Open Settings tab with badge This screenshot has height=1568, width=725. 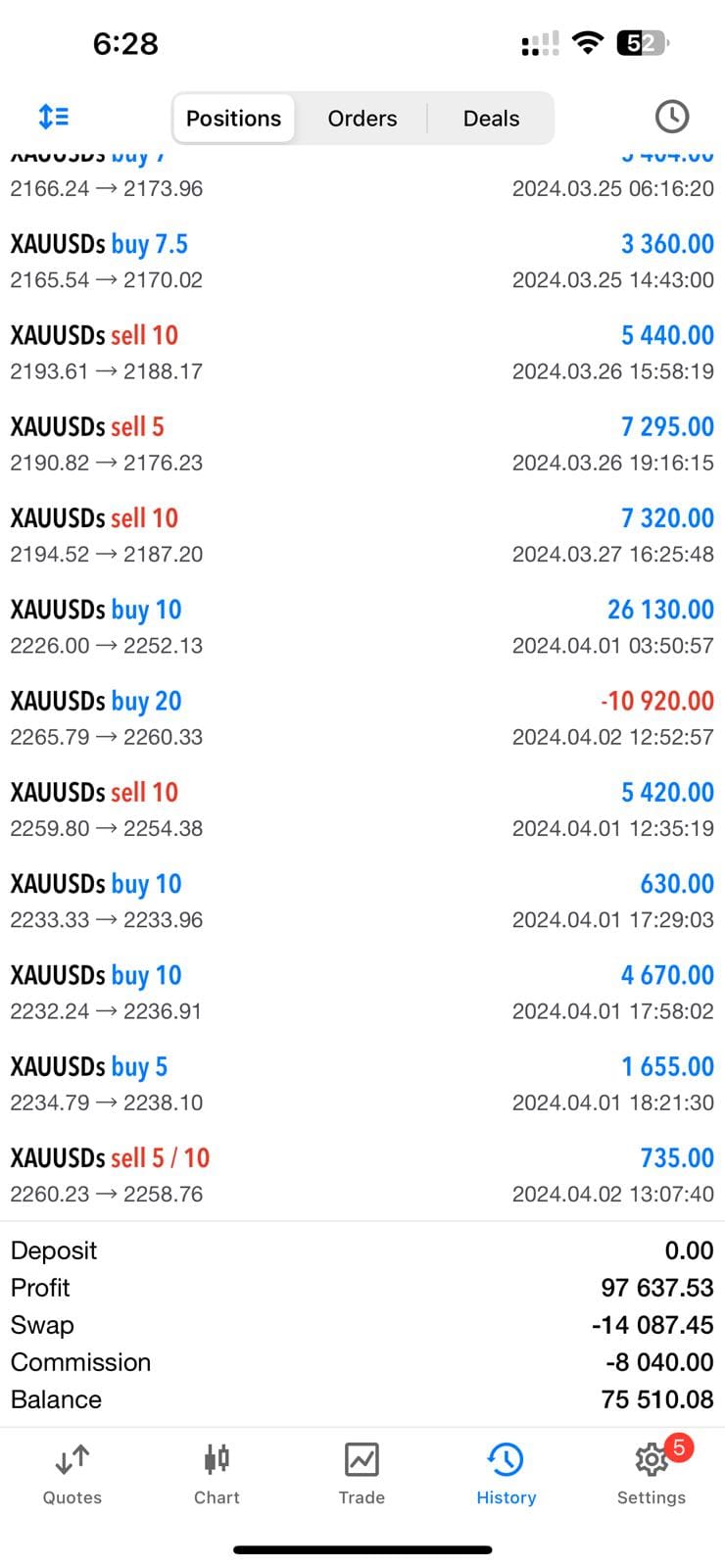tap(652, 1473)
